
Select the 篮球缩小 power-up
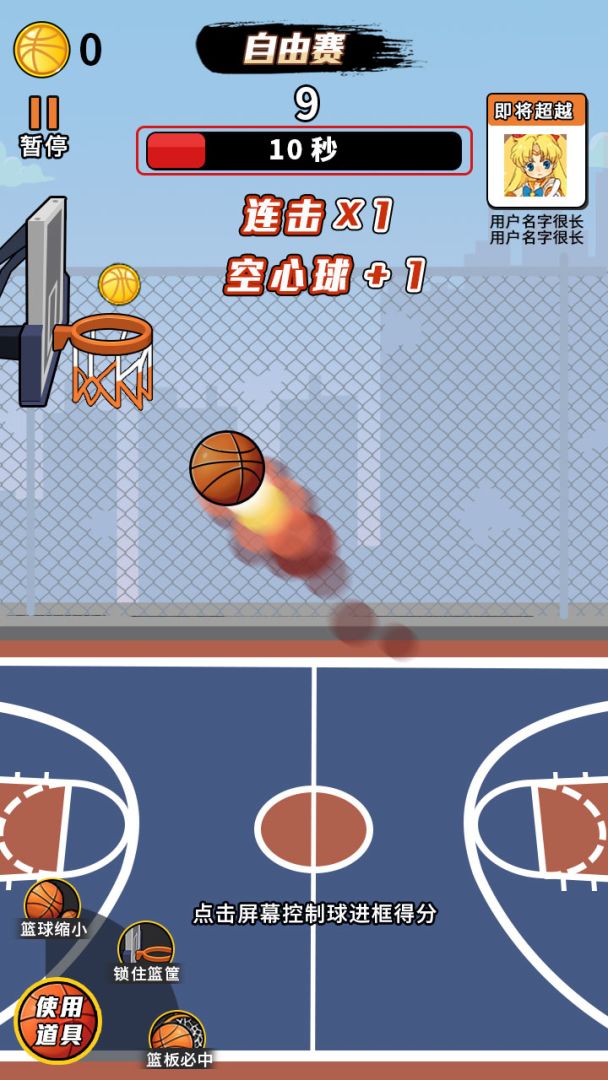pyautogui.click(x=52, y=905)
